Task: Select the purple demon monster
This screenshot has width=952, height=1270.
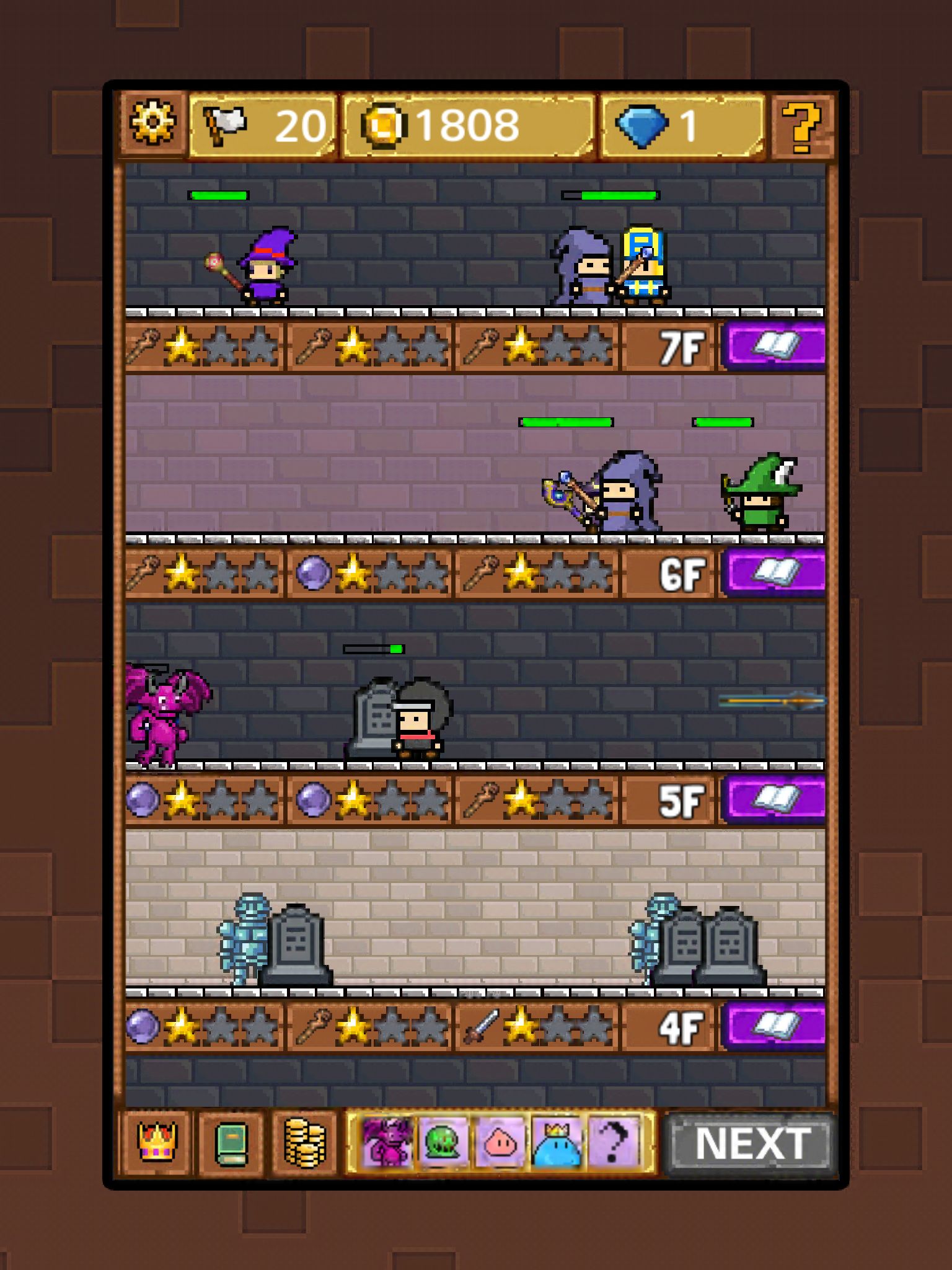Action: click(387, 1142)
